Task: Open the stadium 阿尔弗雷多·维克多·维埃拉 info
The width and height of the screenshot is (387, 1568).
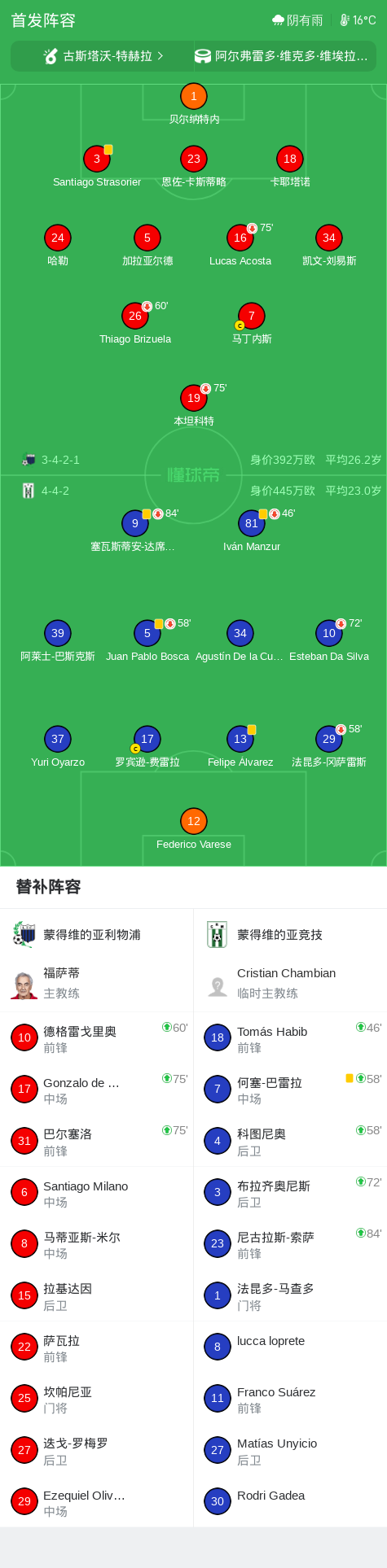Action: click(285, 56)
